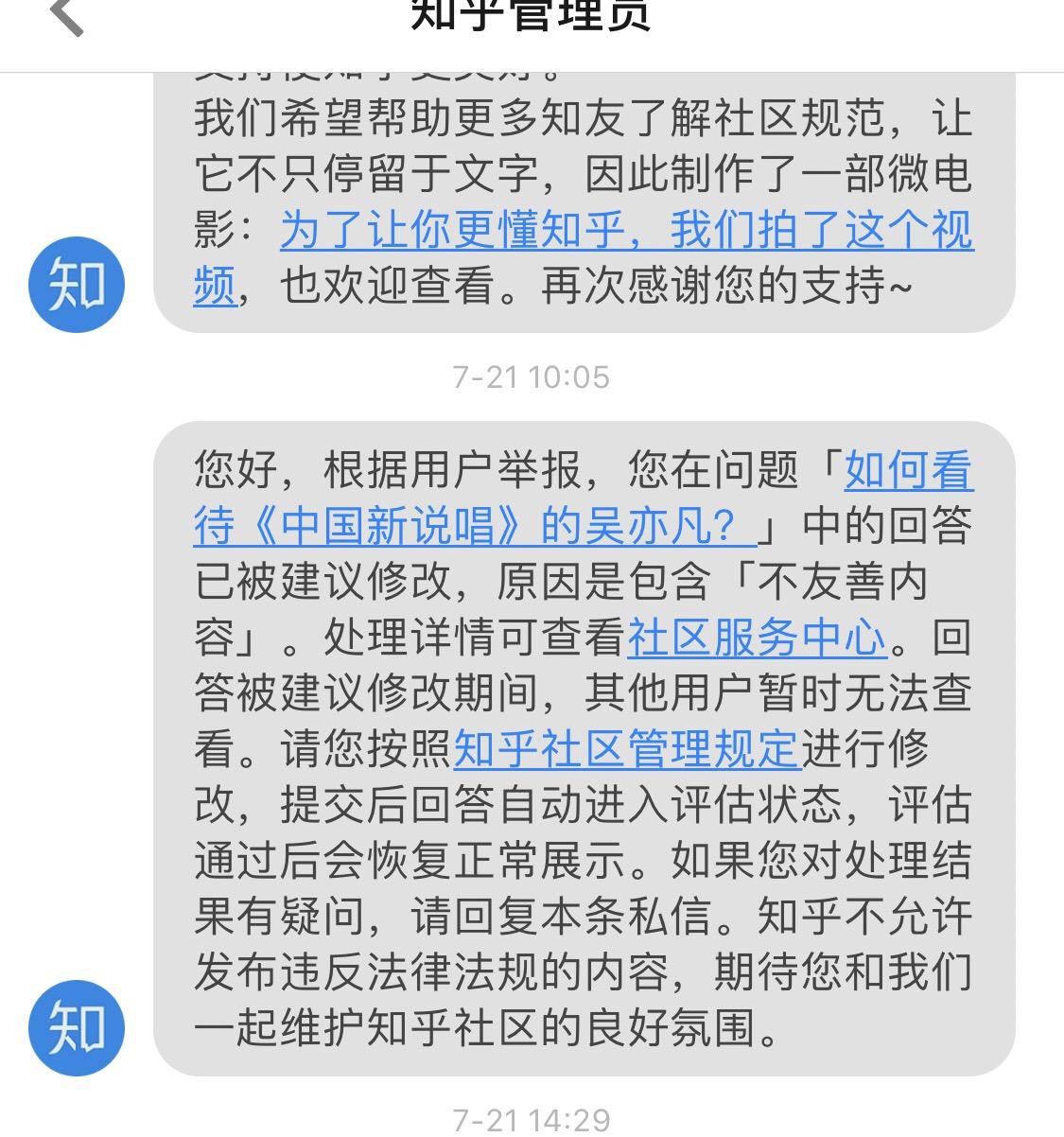Go back from the 知乎管理员 chat
Screen dimensions: 1064x1137
coord(68,16)
